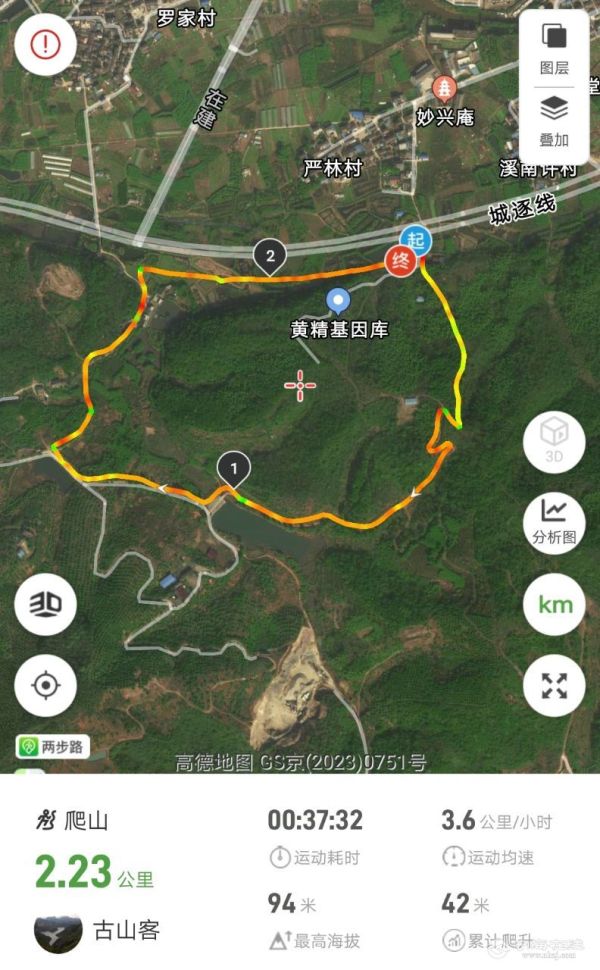Screen dimensions: 600x970
Task: Enable the round 3D cube view
Action: click(x=554, y=442)
